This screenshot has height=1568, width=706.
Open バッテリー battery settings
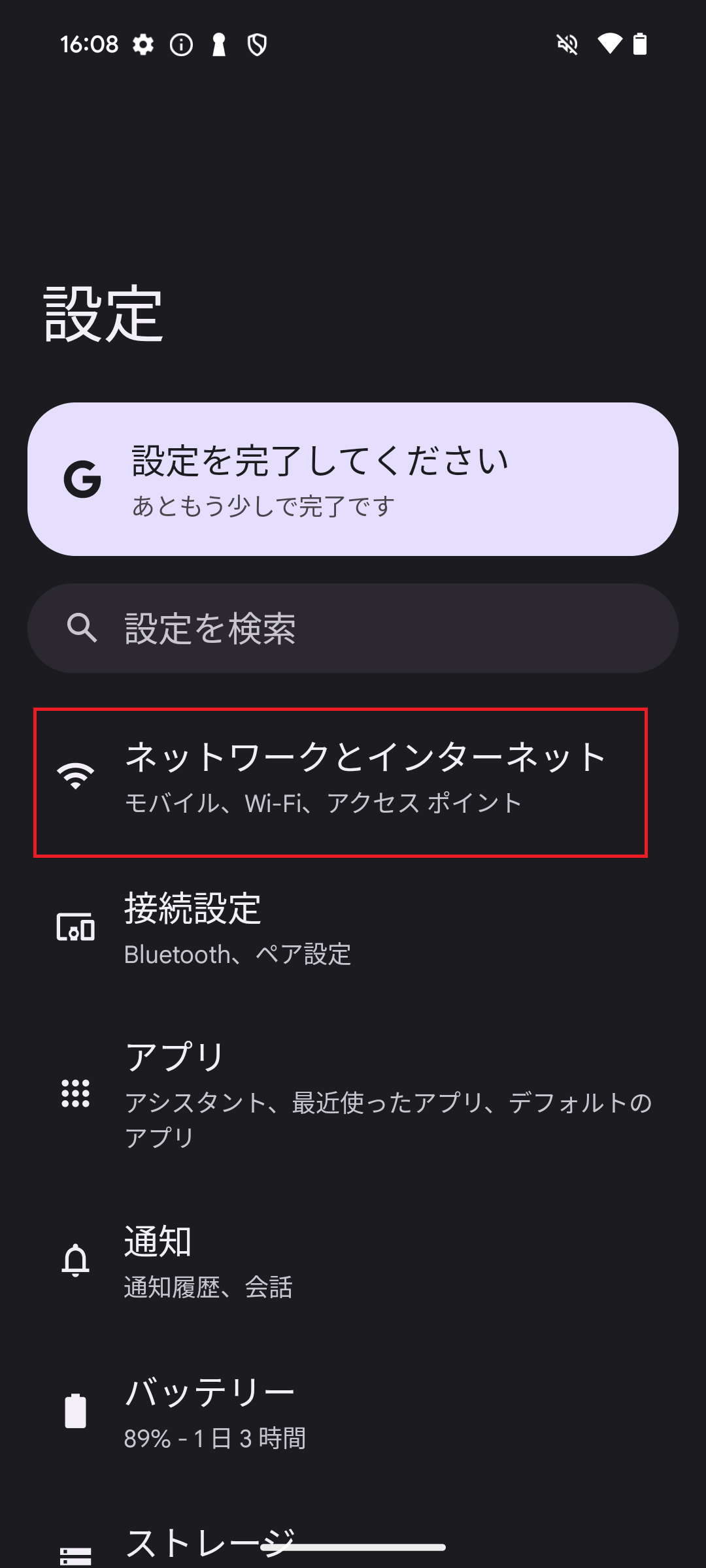(x=353, y=1411)
